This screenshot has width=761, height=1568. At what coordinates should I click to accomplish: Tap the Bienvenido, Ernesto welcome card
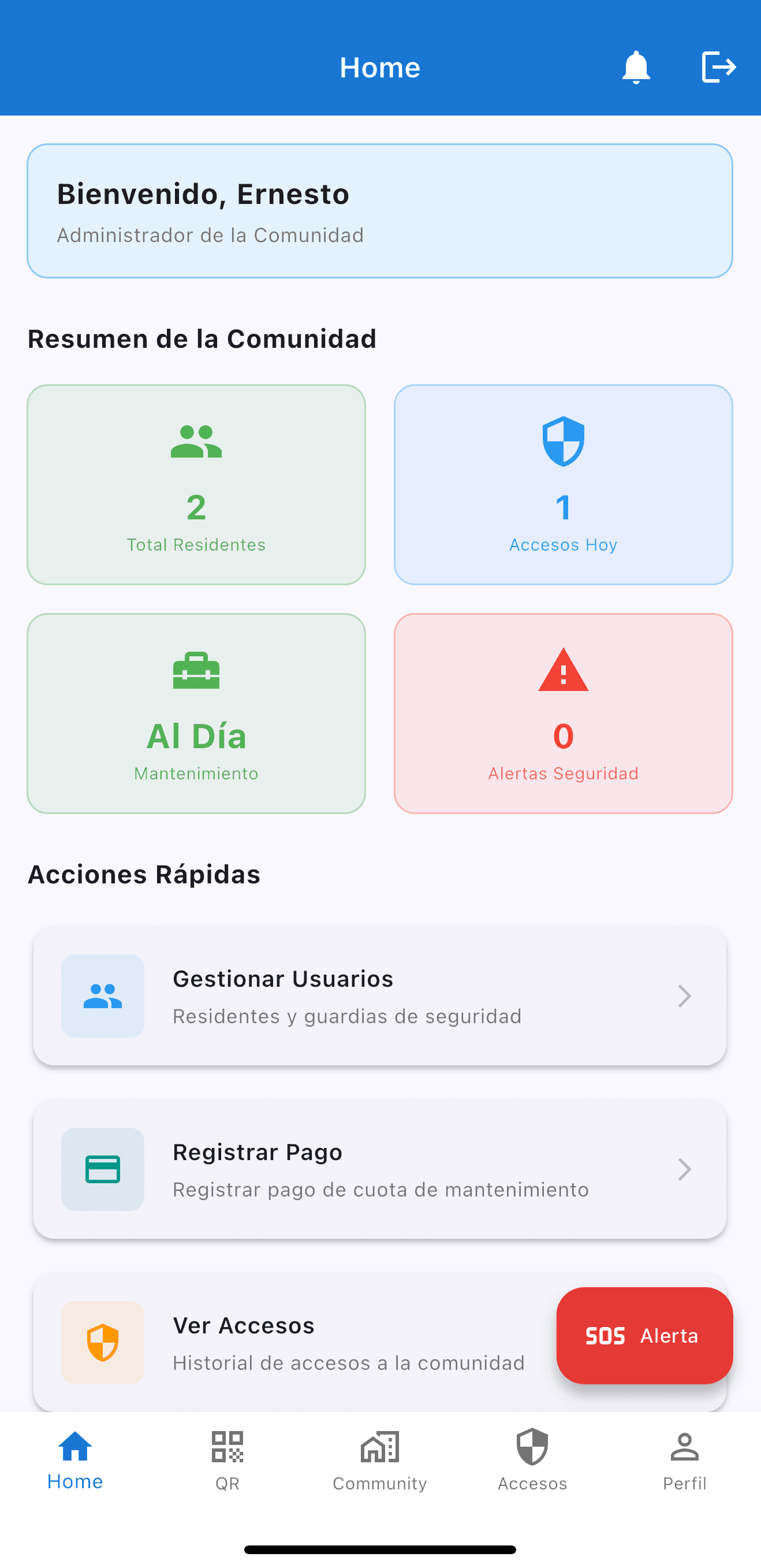tap(379, 210)
